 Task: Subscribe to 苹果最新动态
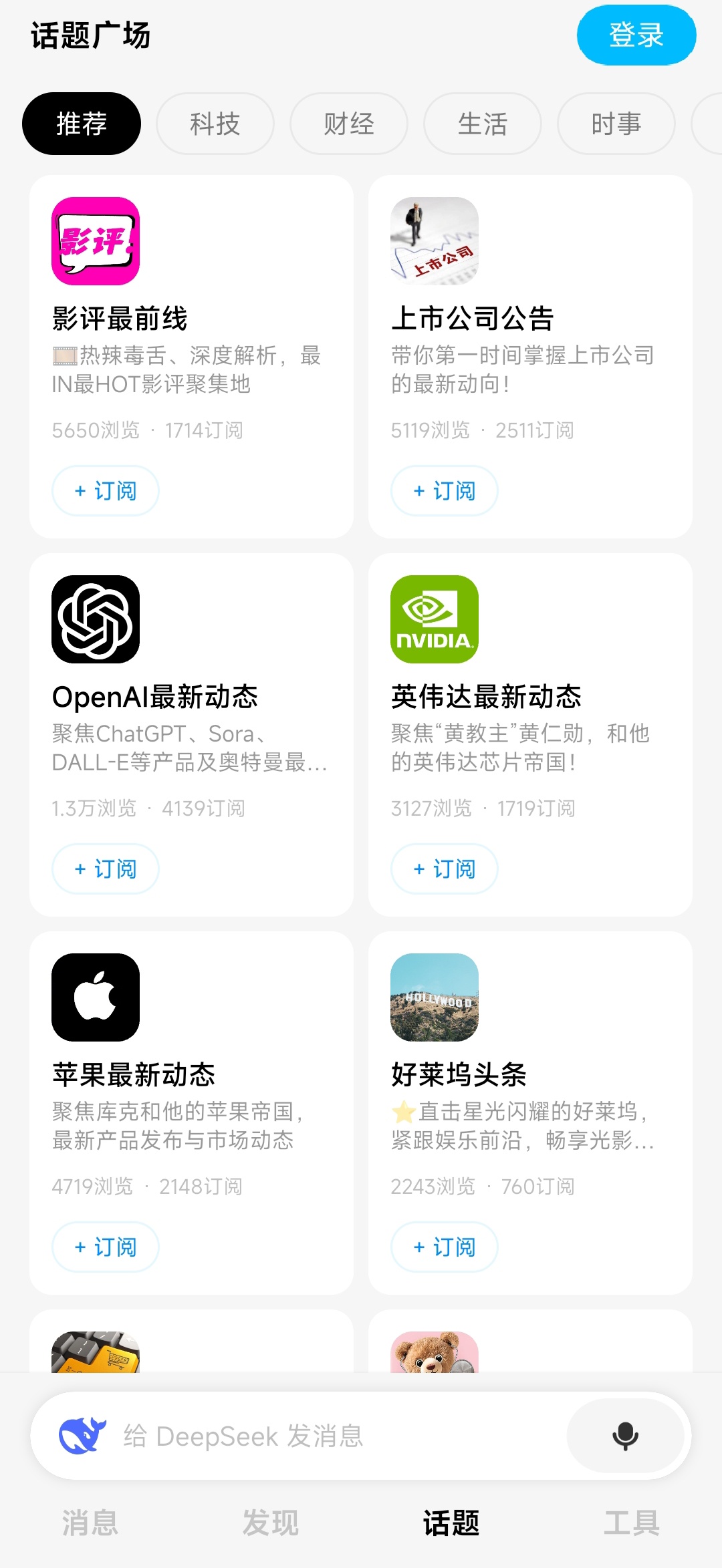click(x=106, y=1247)
